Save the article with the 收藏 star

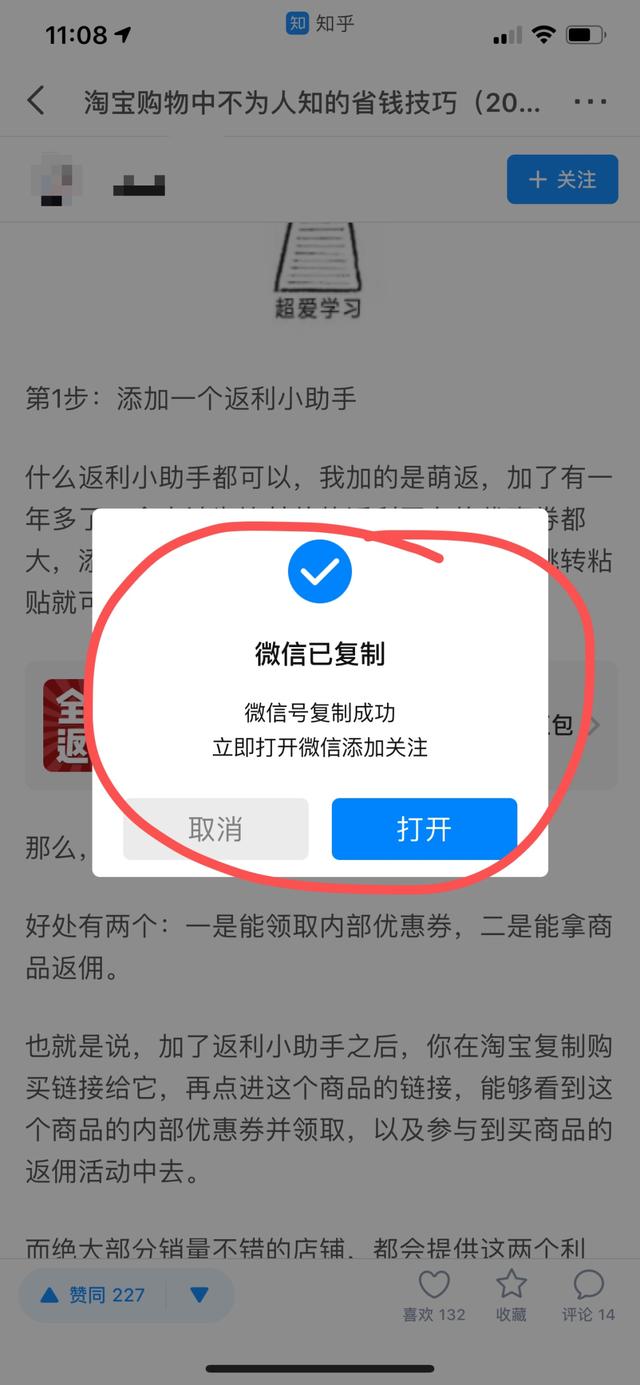(x=511, y=1295)
